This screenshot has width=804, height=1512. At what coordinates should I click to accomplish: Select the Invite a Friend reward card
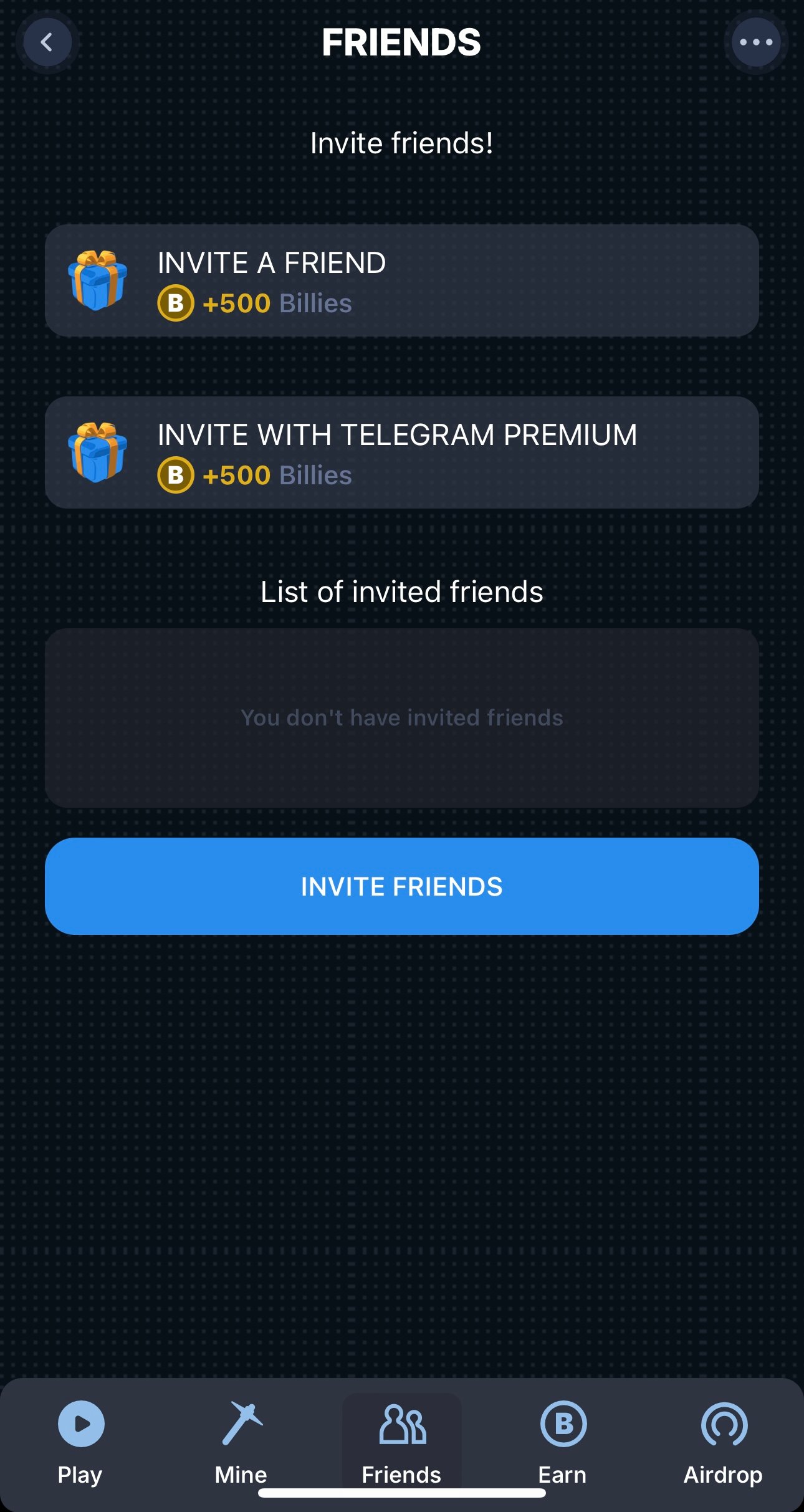pos(401,281)
